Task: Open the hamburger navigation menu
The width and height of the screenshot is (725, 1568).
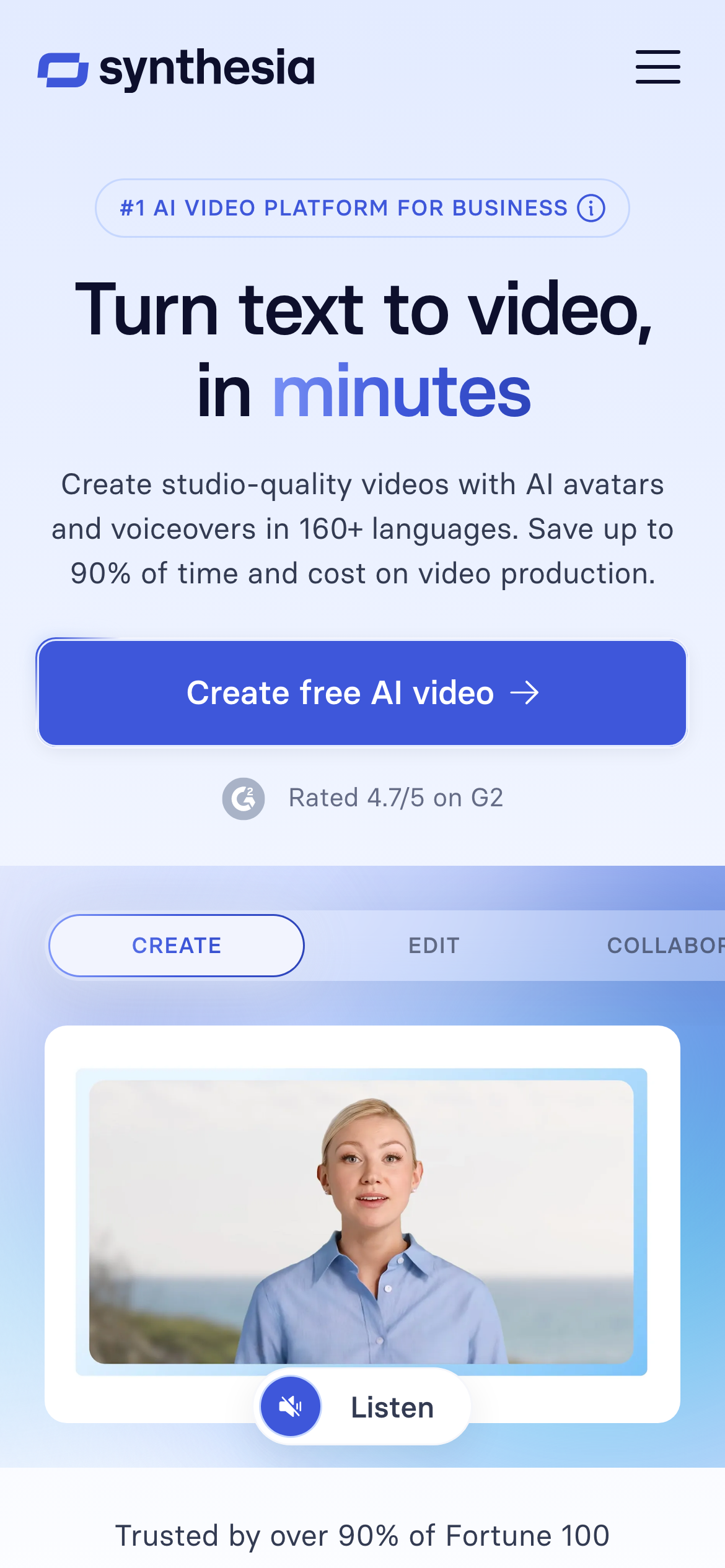Action: 657,67
